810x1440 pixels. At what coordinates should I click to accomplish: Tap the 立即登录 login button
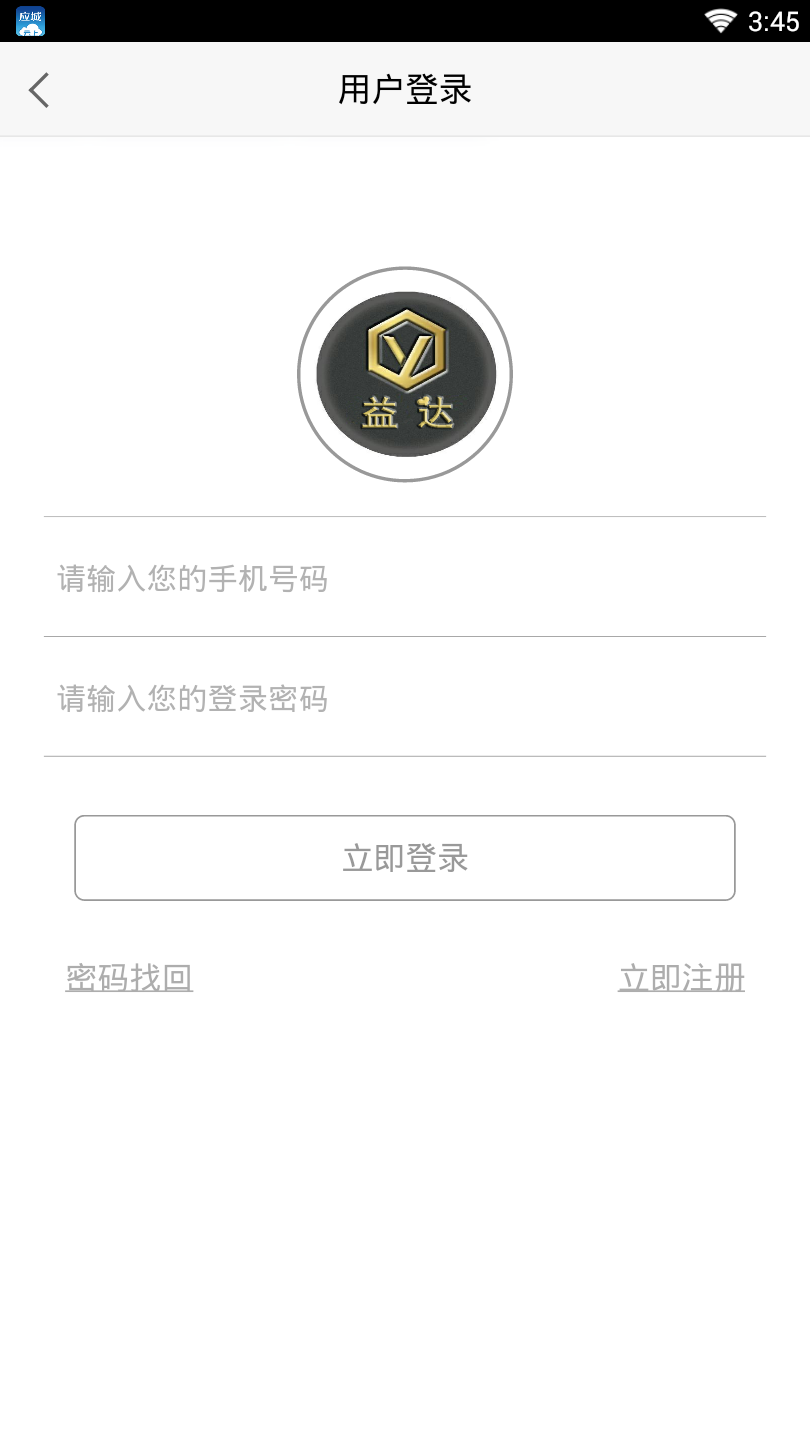(x=405, y=858)
